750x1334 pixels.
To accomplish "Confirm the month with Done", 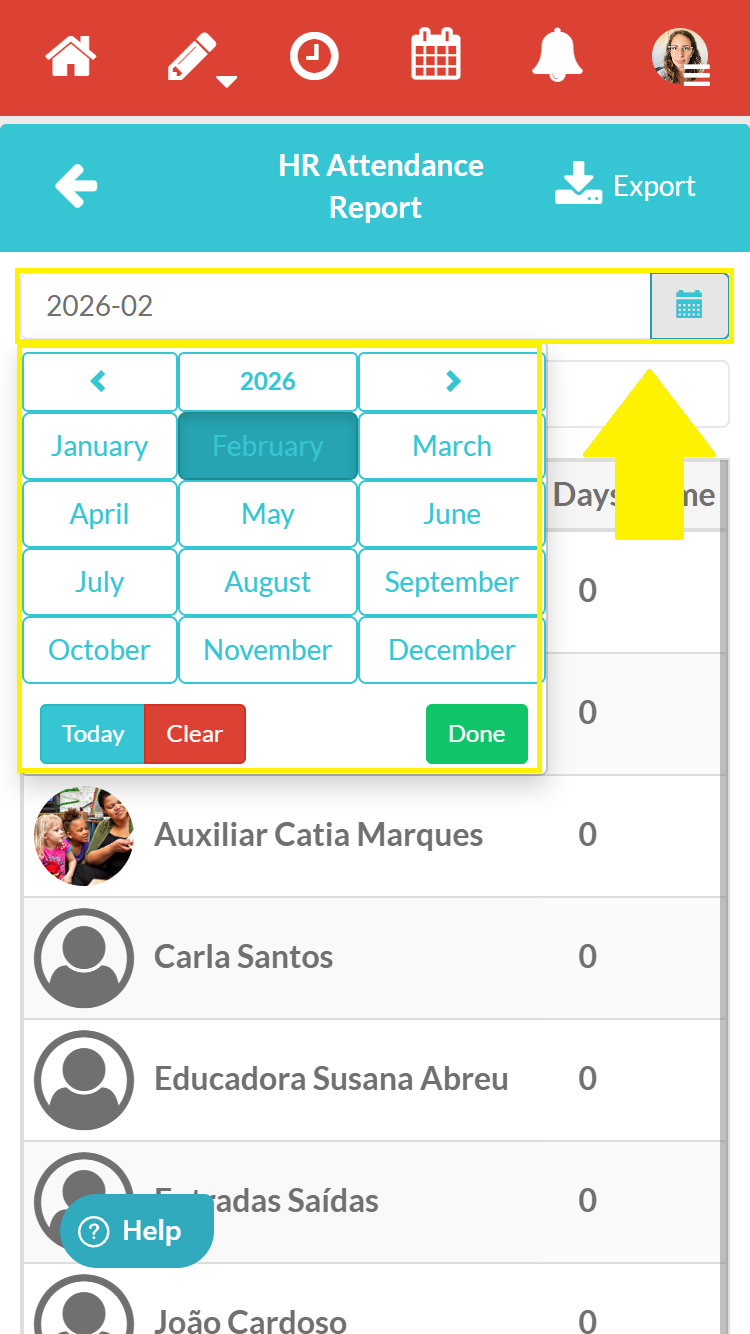I will [476, 734].
